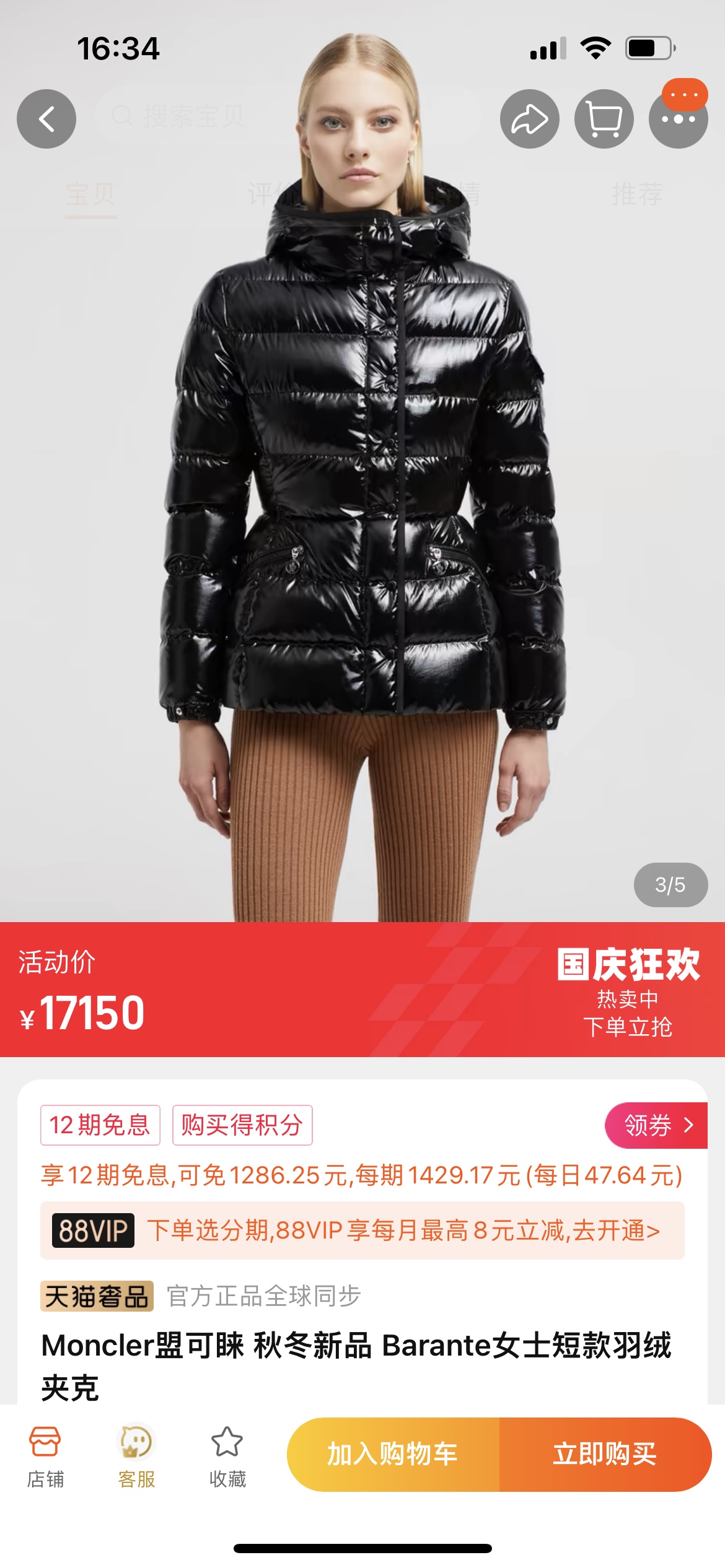This screenshot has width=725, height=1568.
Task: Open the jacket product photo
Action: [362, 495]
